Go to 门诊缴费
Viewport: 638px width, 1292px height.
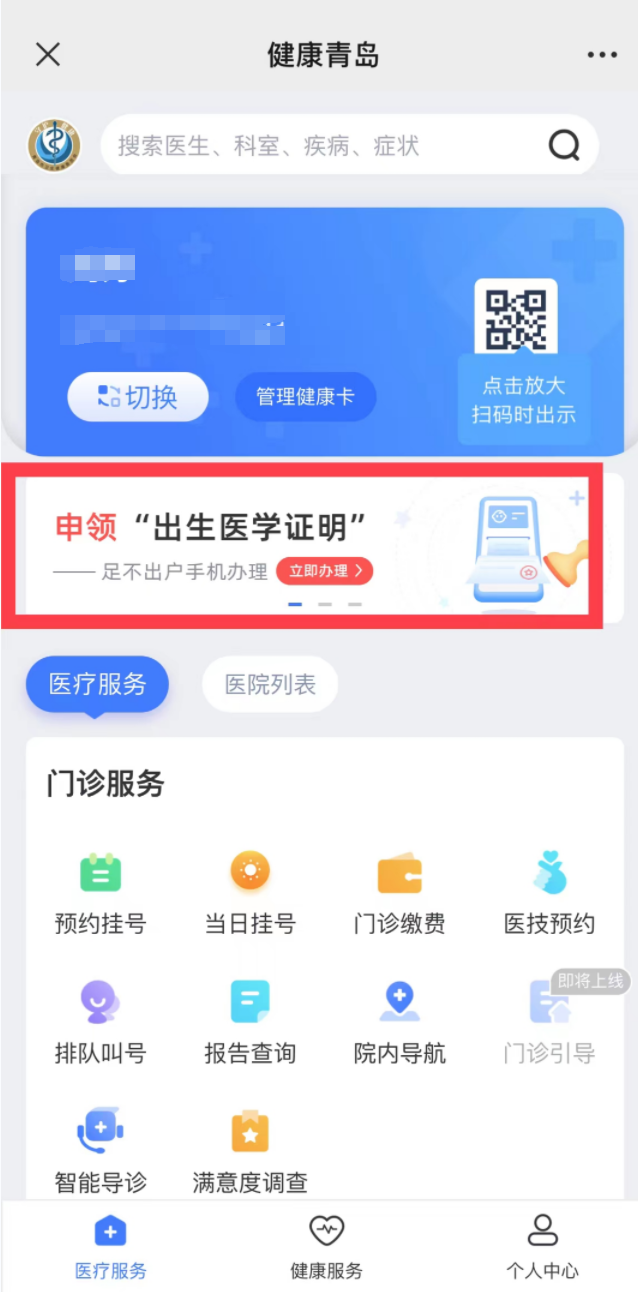point(400,892)
